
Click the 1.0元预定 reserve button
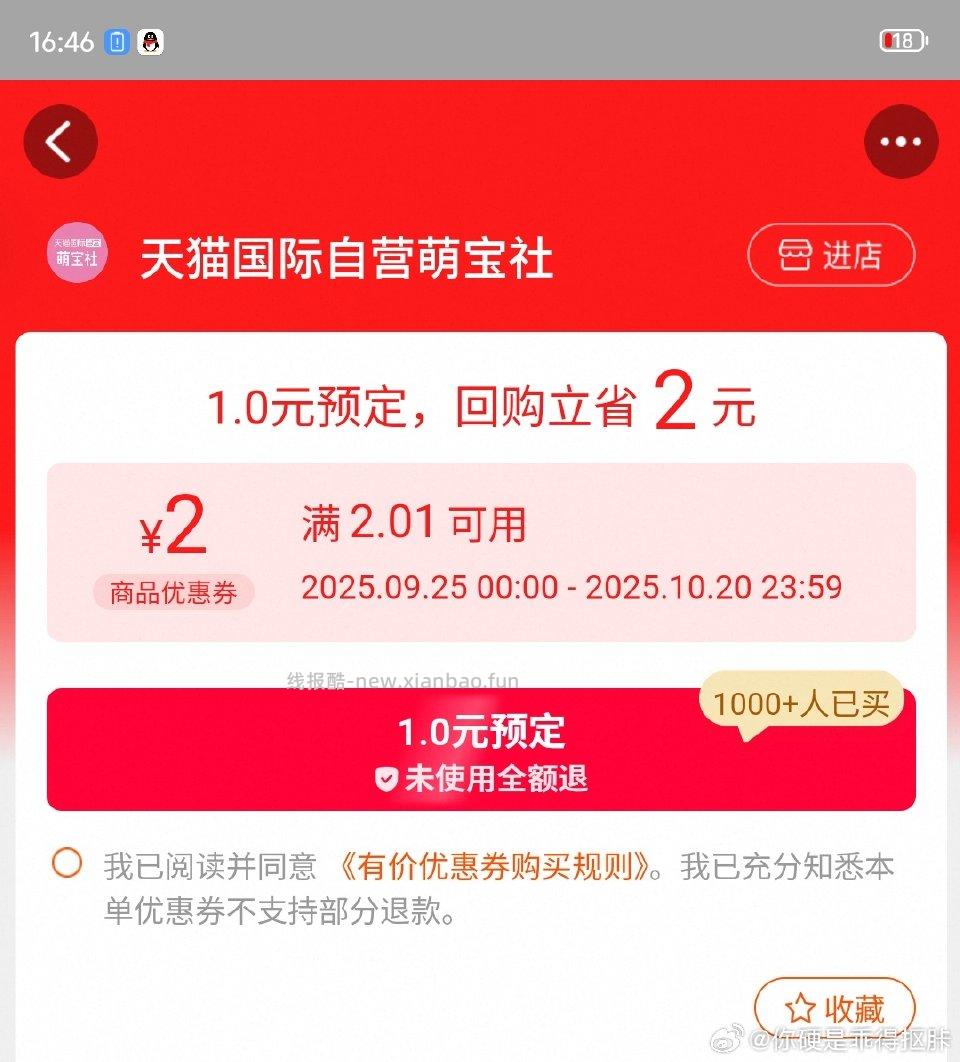pyautogui.click(x=480, y=748)
